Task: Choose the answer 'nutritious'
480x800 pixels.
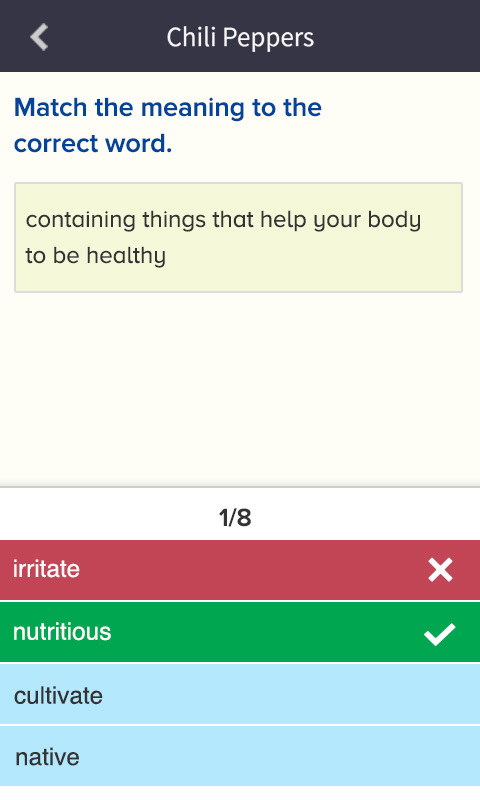Action: 240,632
